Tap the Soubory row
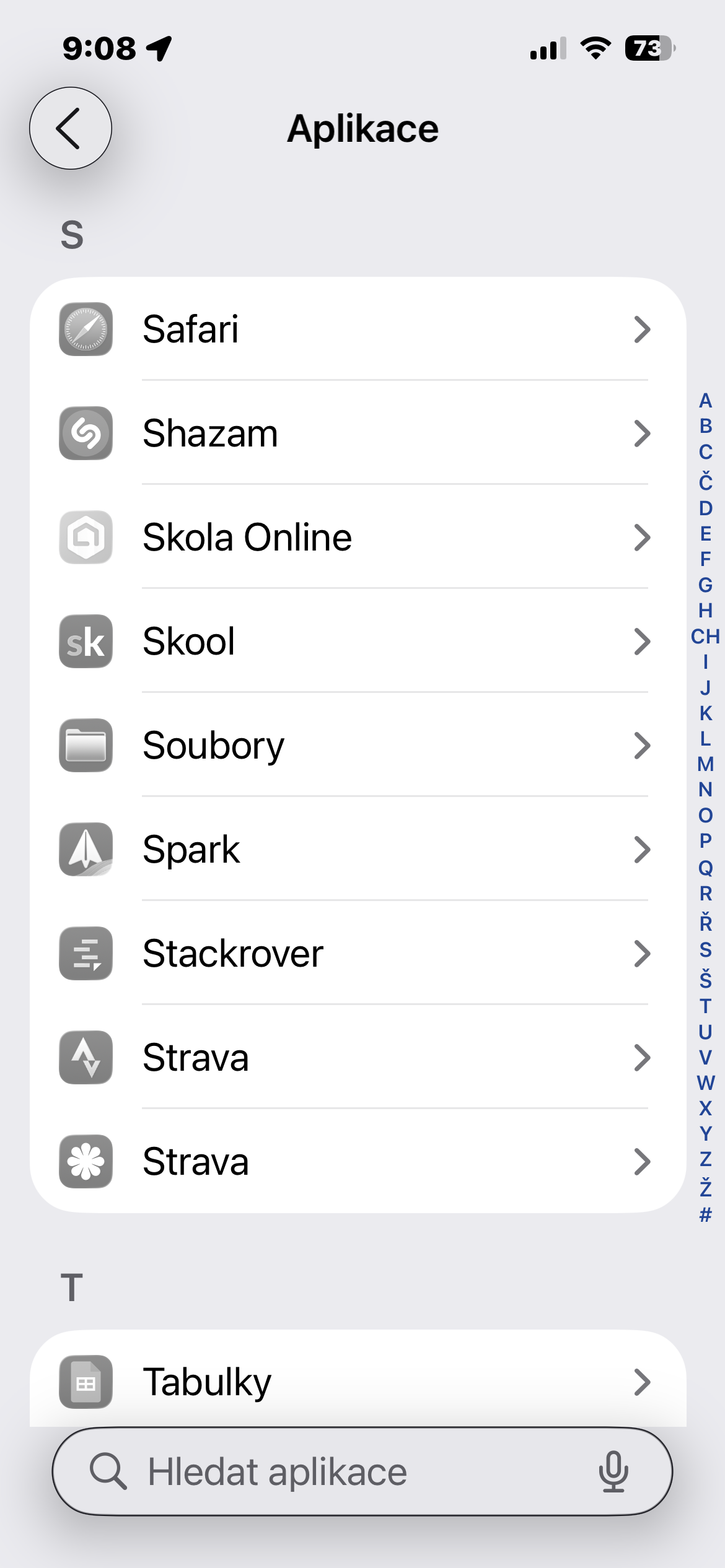Image resolution: width=725 pixels, height=1568 pixels. [x=357, y=745]
